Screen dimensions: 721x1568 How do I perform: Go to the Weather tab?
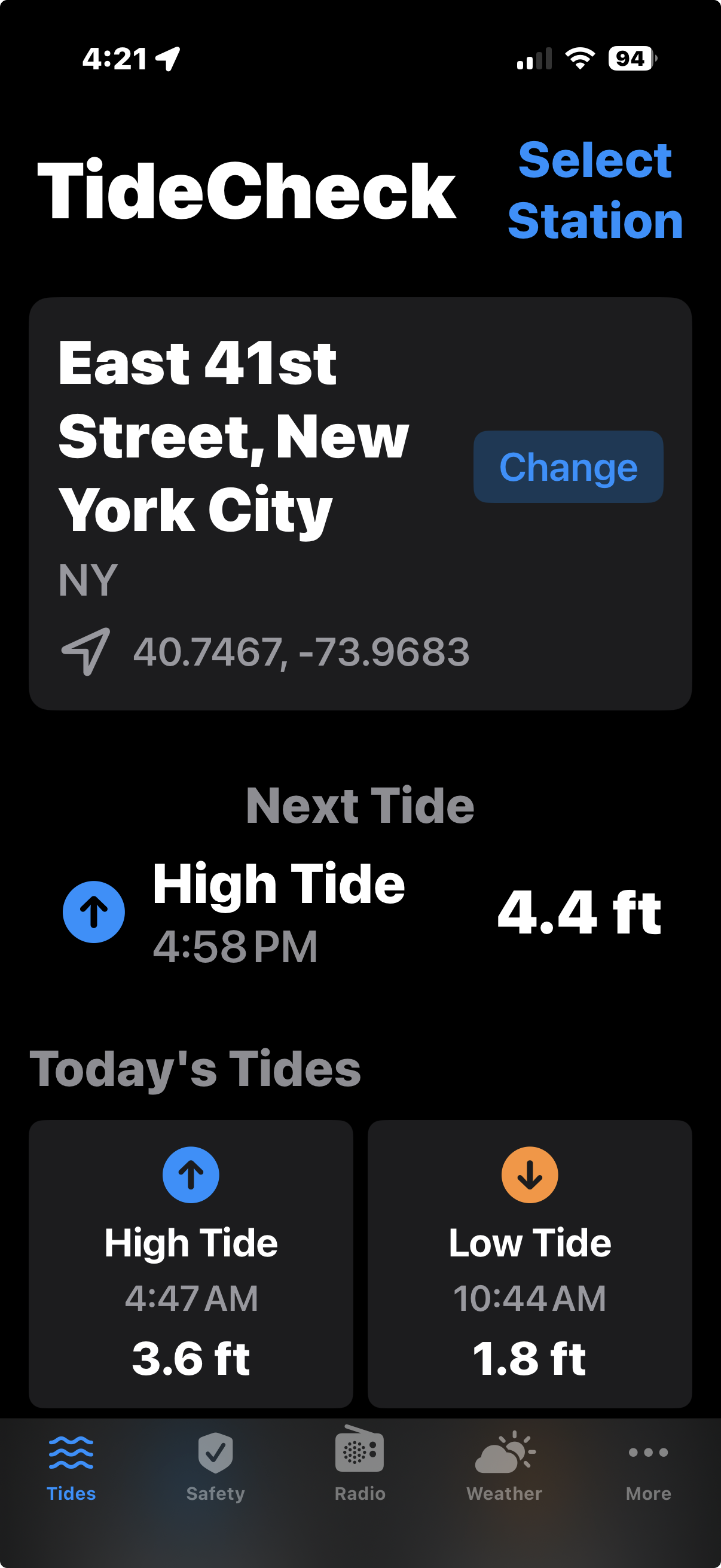coord(504,1466)
